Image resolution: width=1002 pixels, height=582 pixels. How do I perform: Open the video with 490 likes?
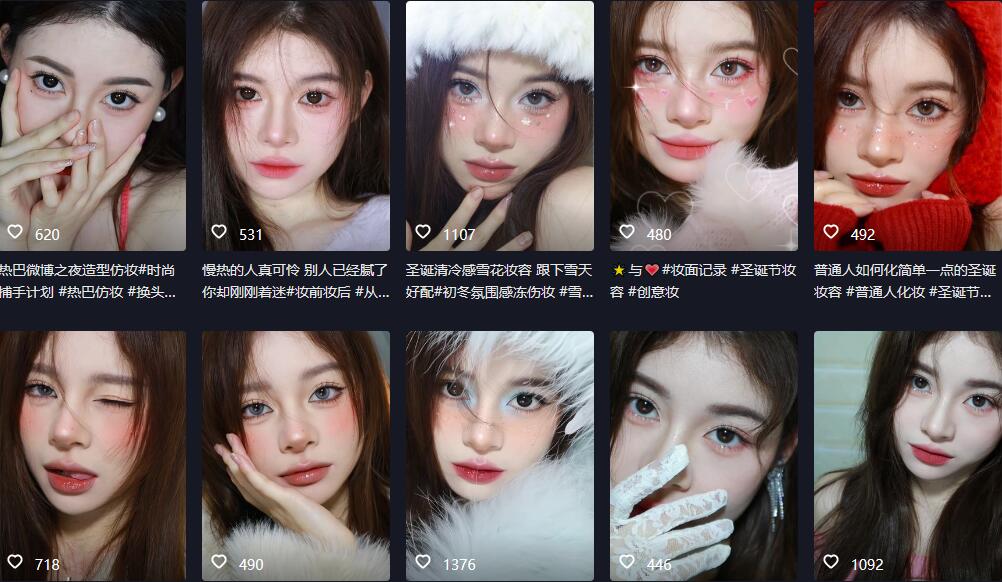296,455
